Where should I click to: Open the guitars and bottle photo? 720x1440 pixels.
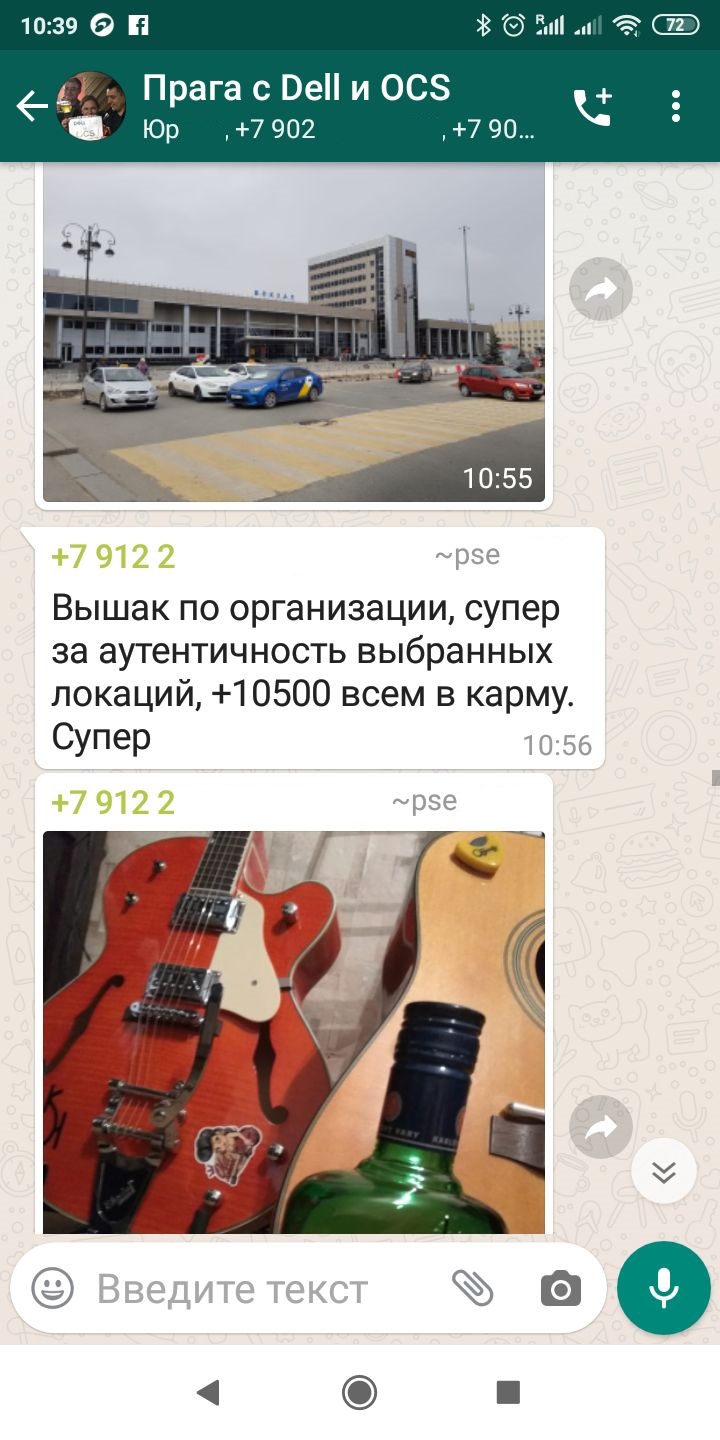click(294, 1030)
